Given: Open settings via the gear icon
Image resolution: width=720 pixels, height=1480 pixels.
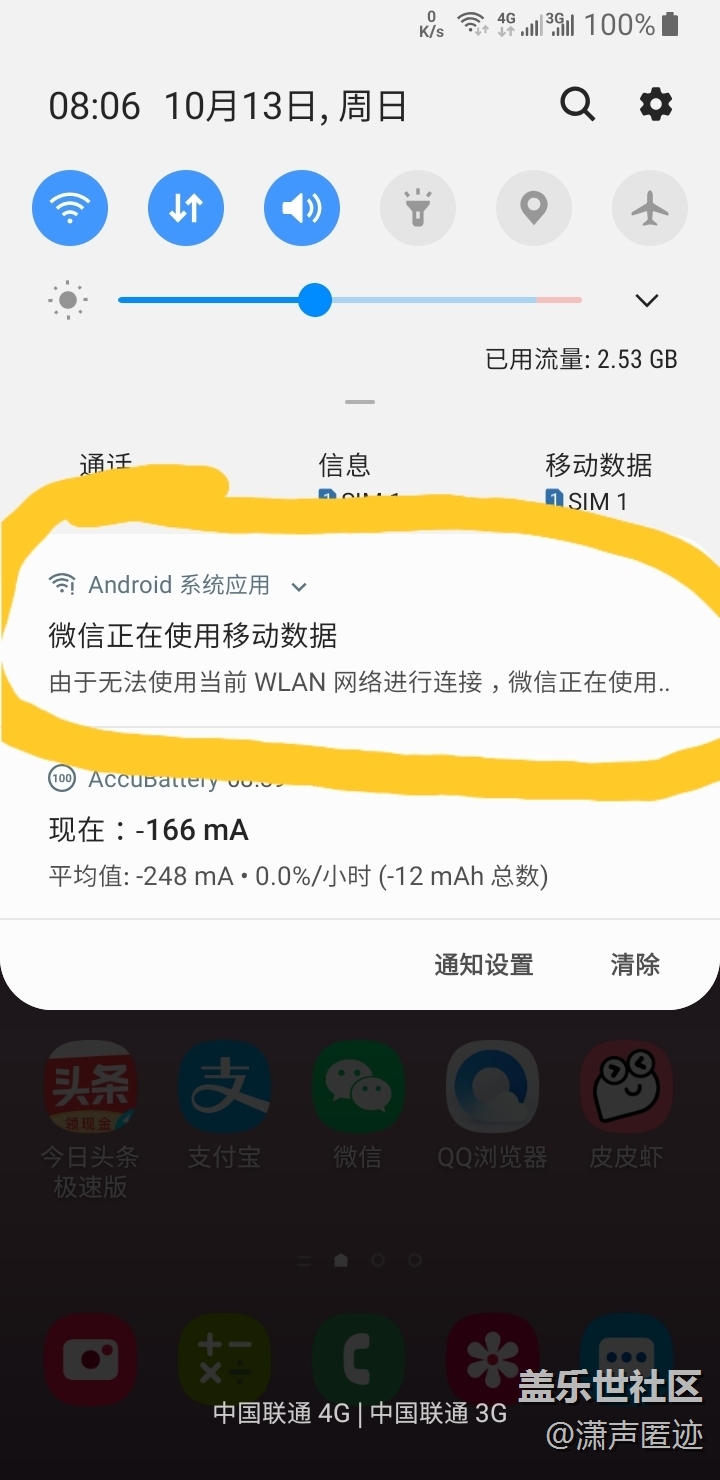Looking at the screenshot, I should pos(655,104).
